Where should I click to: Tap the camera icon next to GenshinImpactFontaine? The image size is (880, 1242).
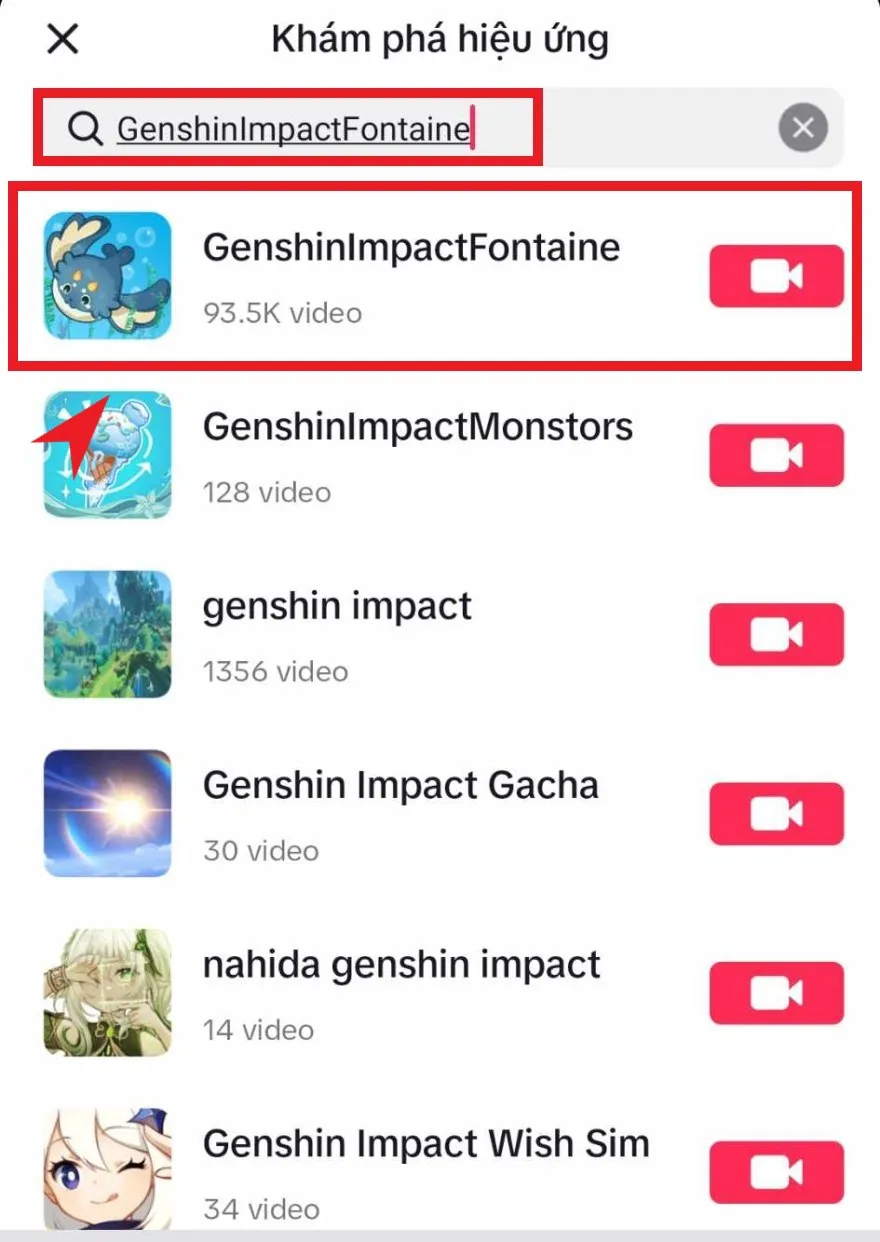point(777,276)
